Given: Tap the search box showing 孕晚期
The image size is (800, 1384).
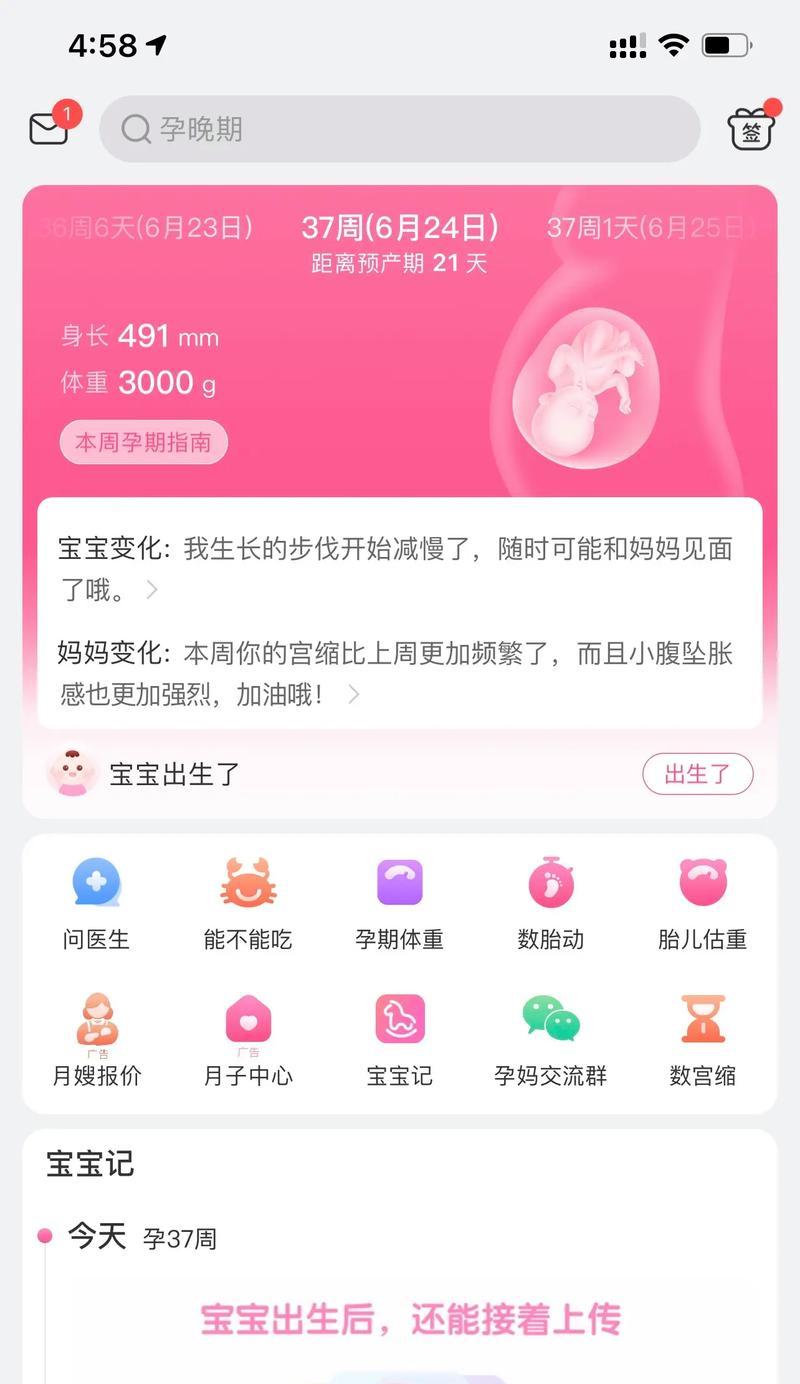Looking at the screenshot, I should (400, 129).
